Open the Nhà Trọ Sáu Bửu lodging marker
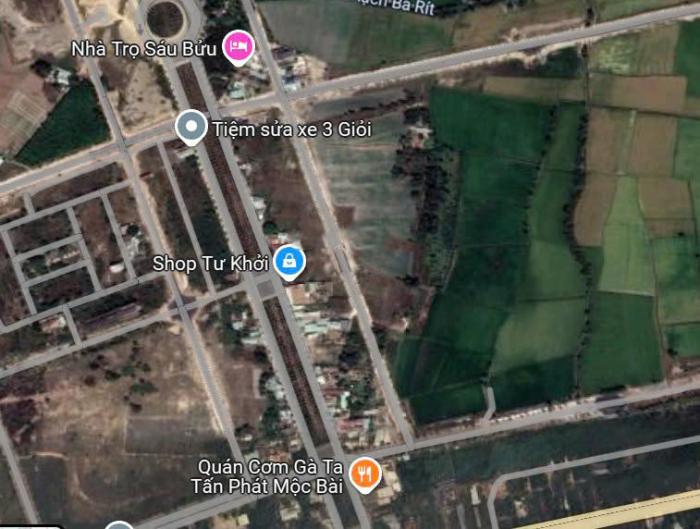Image resolution: width=700 pixels, height=529 pixels. tap(237, 46)
